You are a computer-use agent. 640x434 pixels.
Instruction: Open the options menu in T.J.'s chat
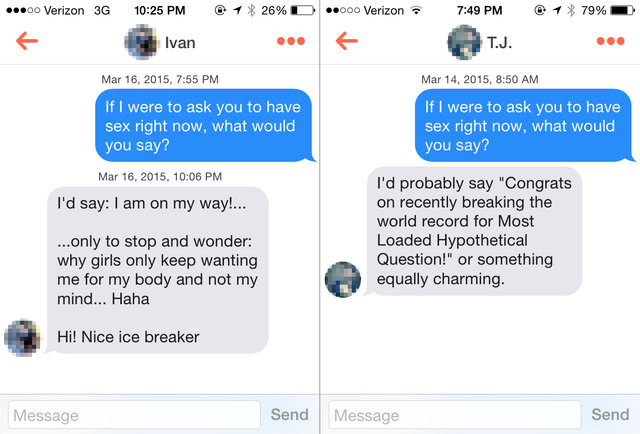pyautogui.click(x=610, y=42)
